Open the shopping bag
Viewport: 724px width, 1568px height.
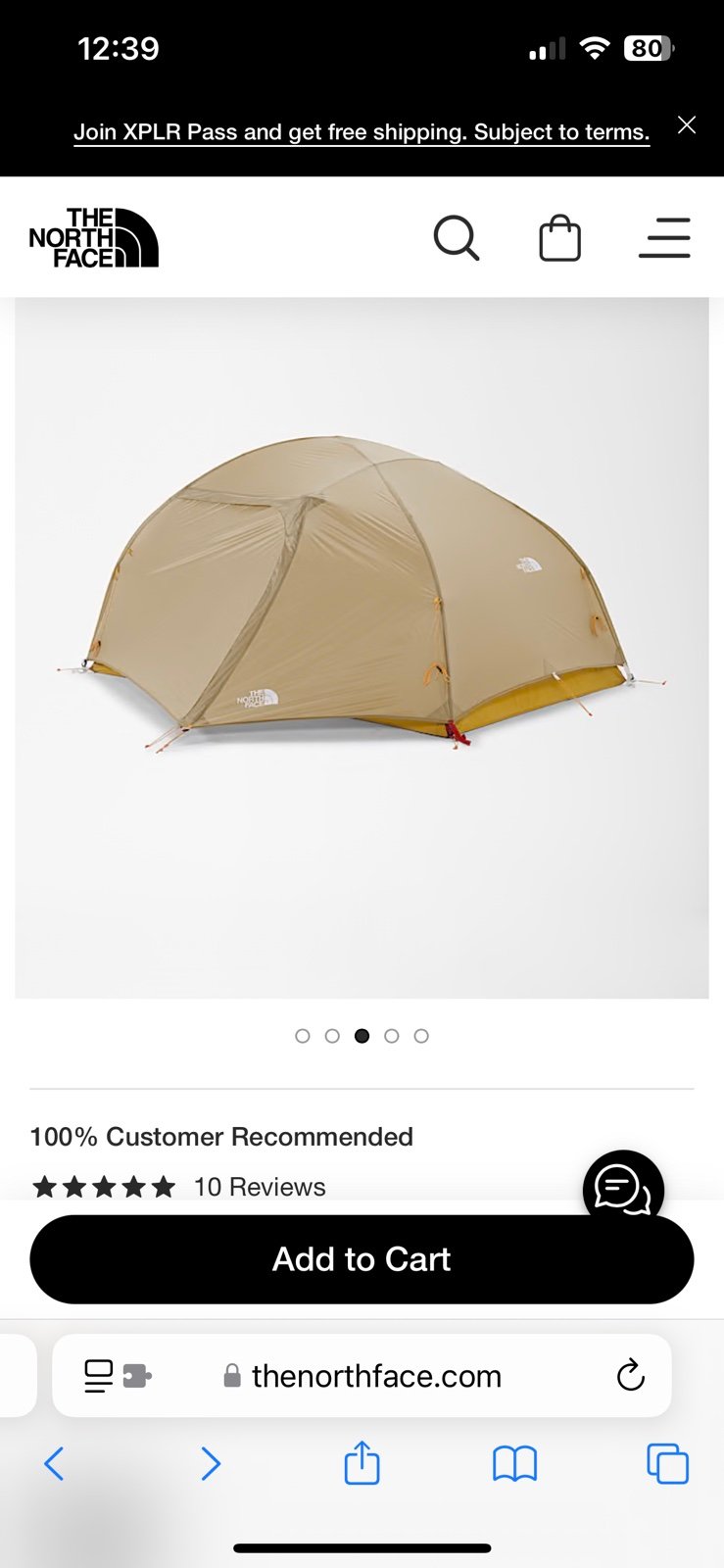[x=559, y=238]
